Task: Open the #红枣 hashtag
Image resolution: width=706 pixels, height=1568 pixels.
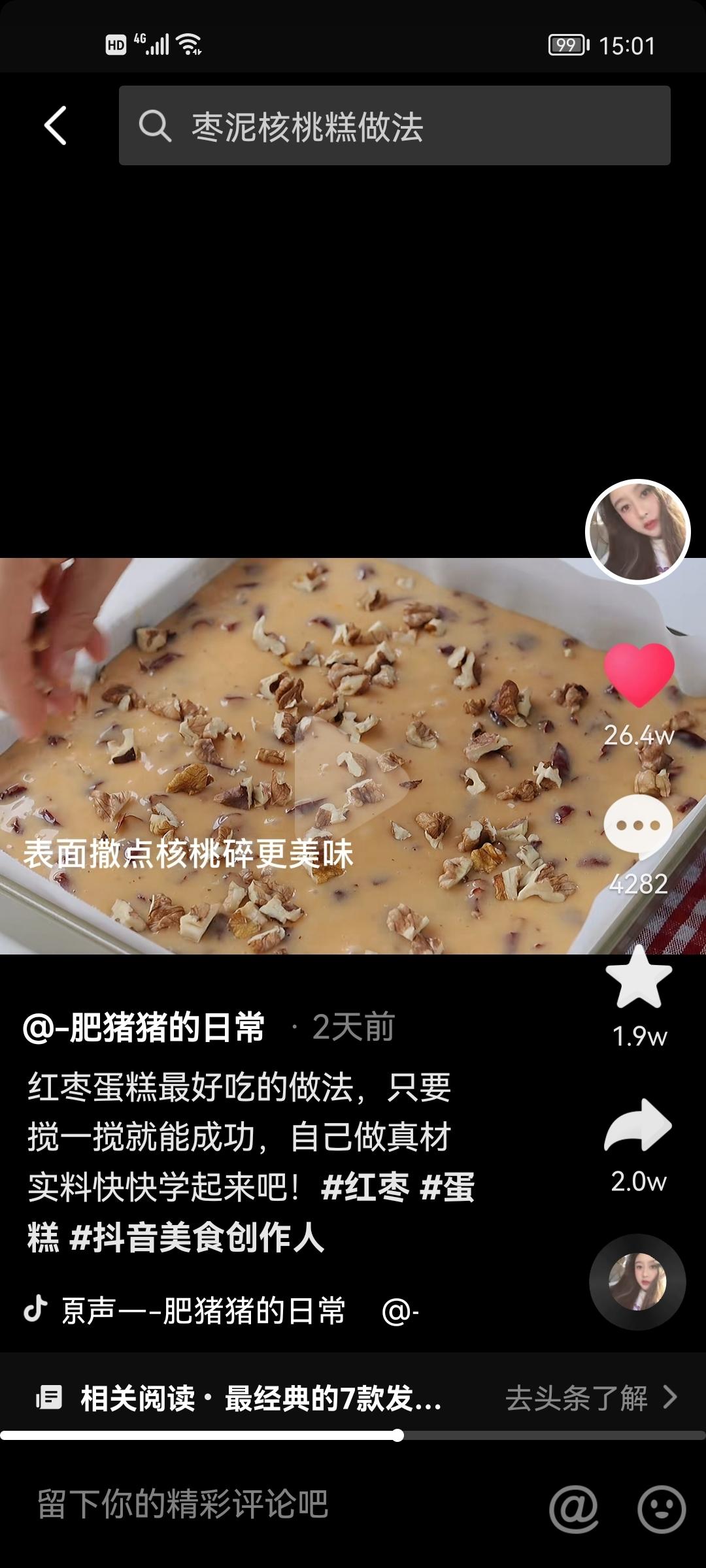Action: [x=365, y=1187]
